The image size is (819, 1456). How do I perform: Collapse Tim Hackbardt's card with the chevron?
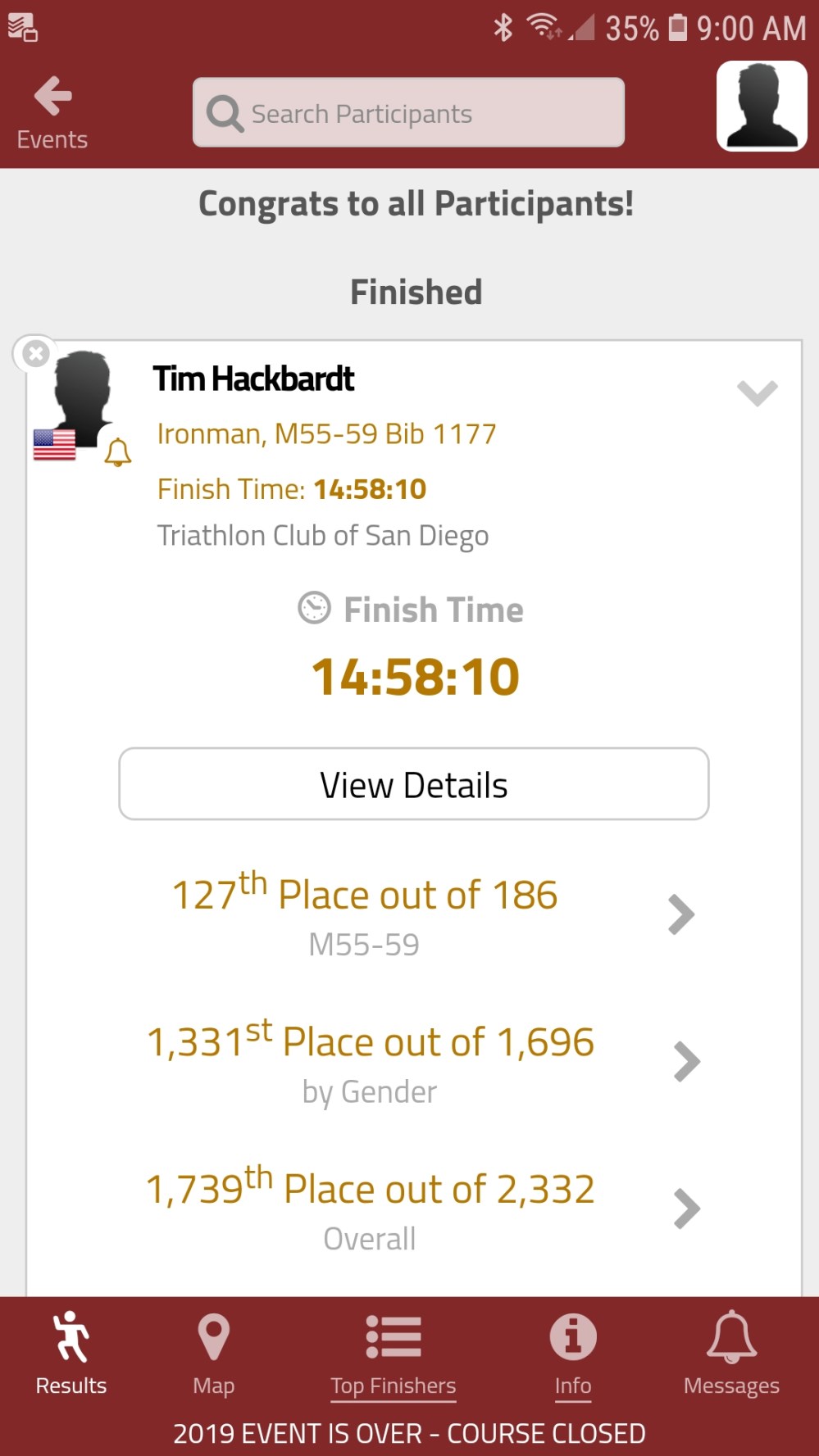click(757, 392)
